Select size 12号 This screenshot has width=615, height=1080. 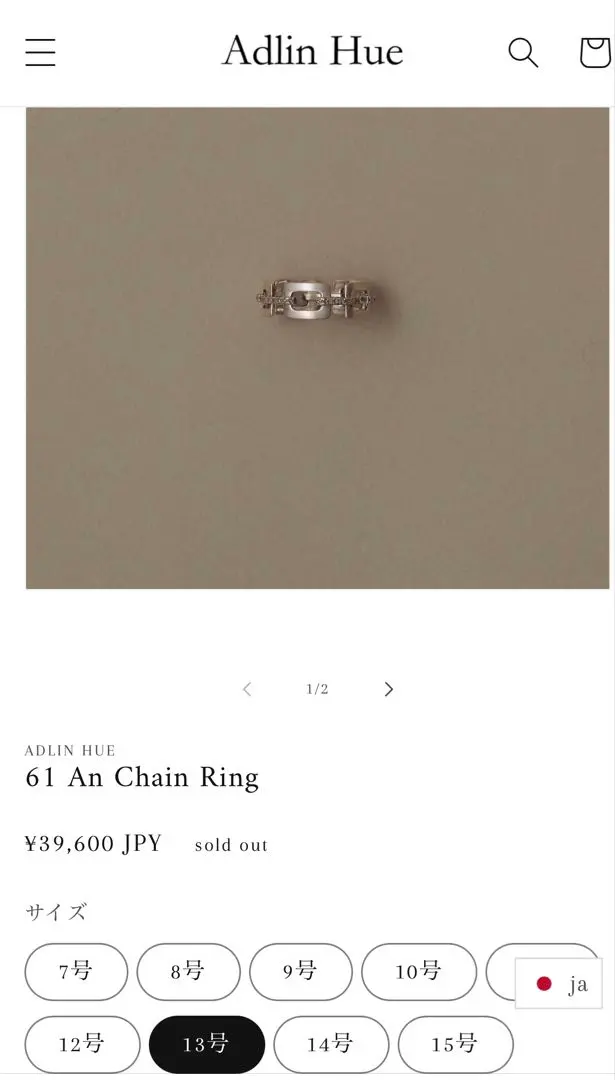pos(82,1044)
